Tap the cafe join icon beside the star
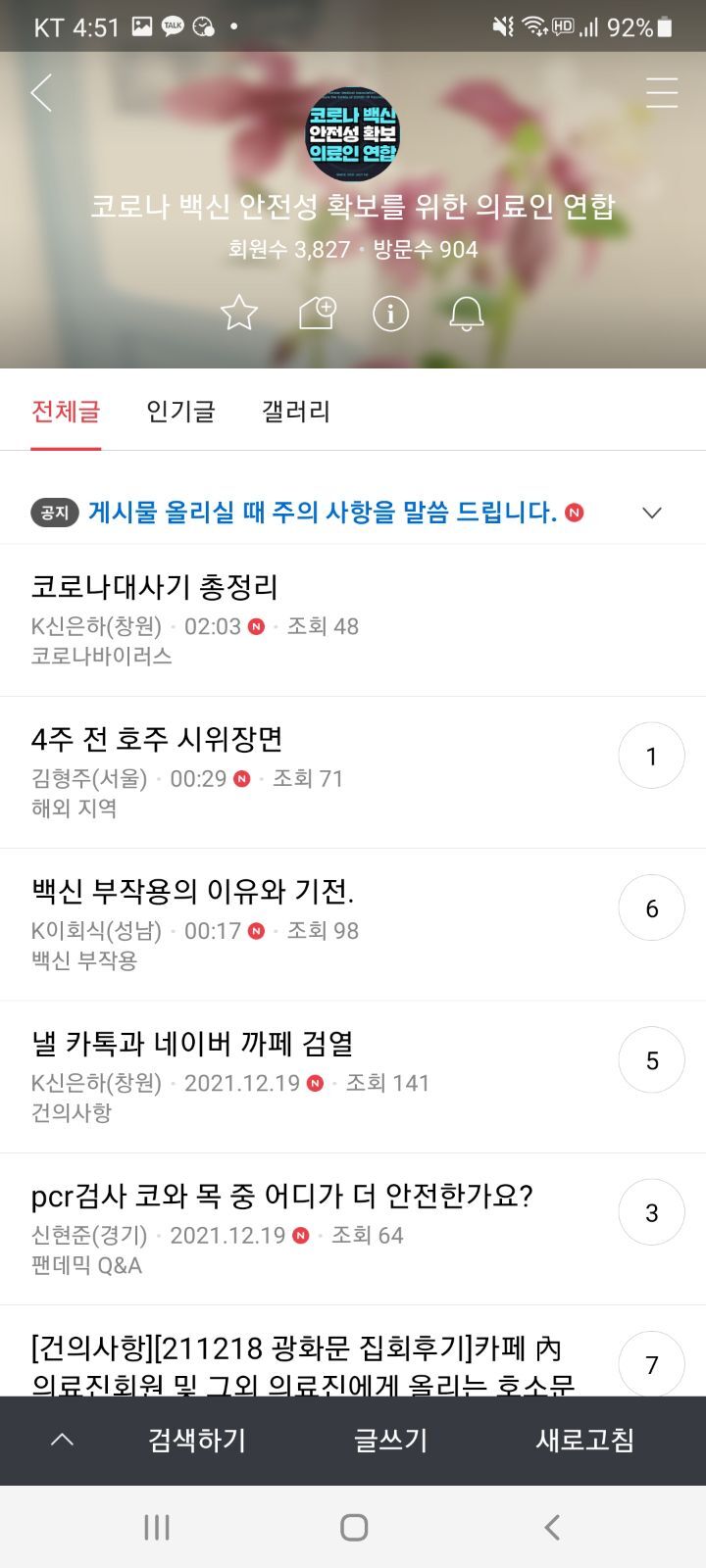The width and height of the screenshot is (706, 1568). coord(317,314)
